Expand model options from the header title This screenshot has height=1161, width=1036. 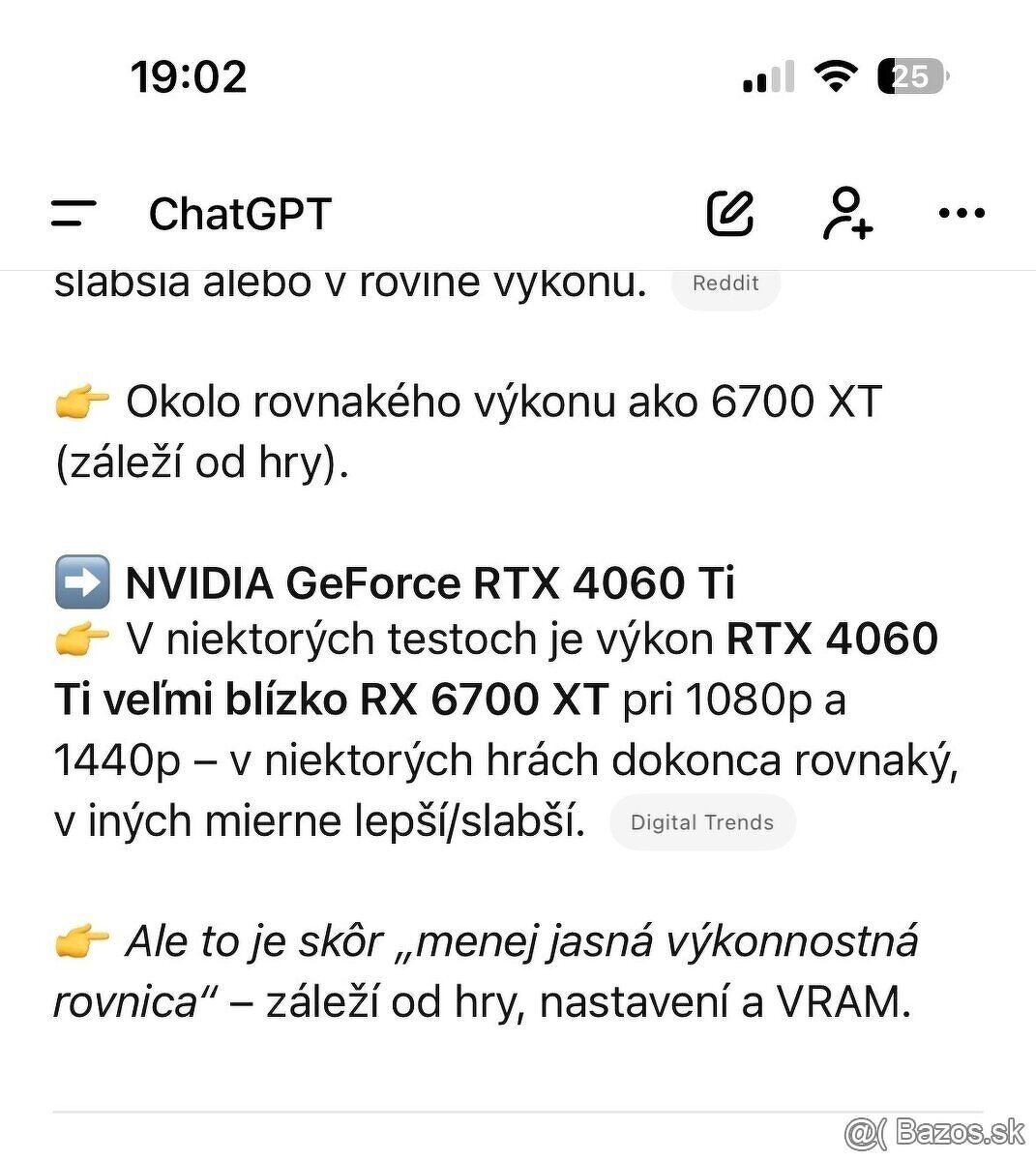(240, 213)
